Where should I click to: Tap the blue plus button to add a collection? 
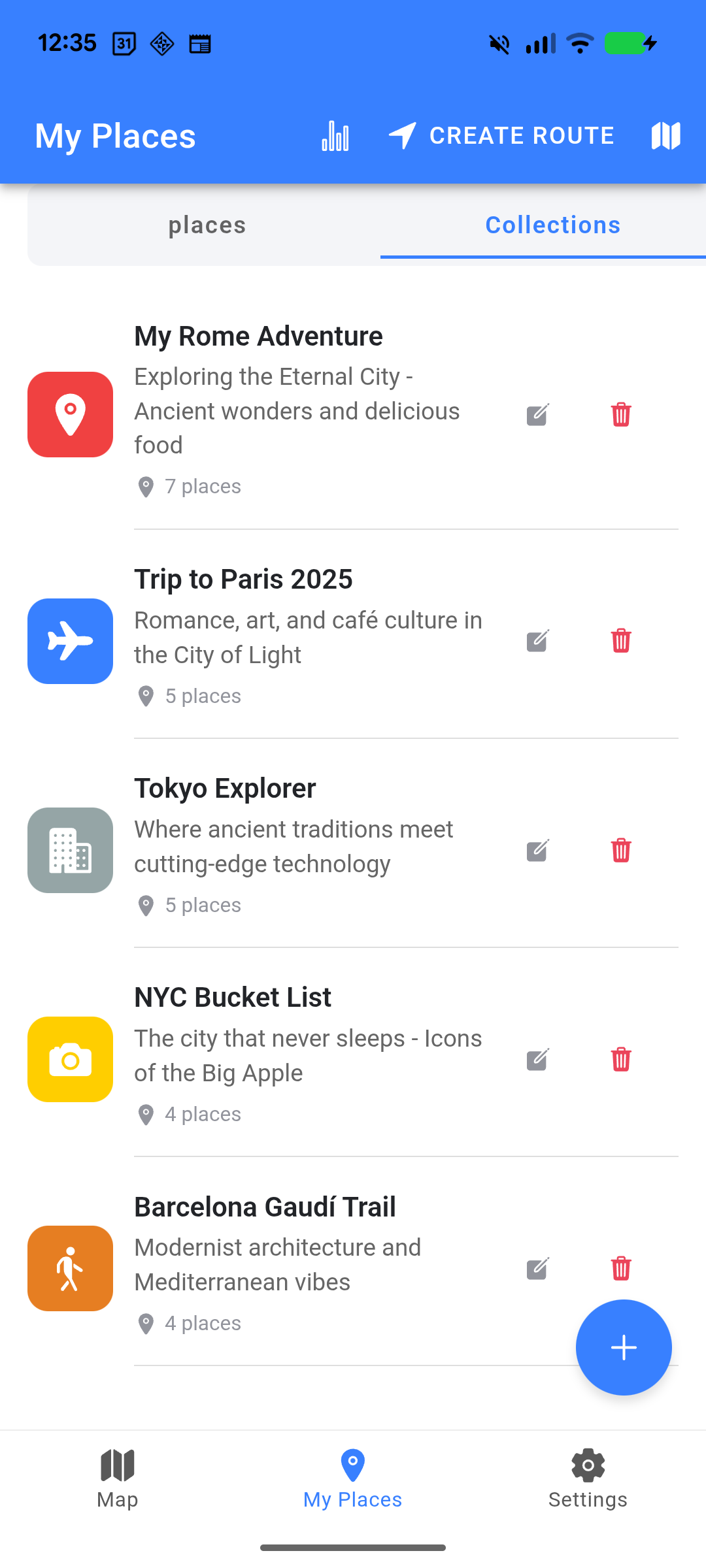624,1347
